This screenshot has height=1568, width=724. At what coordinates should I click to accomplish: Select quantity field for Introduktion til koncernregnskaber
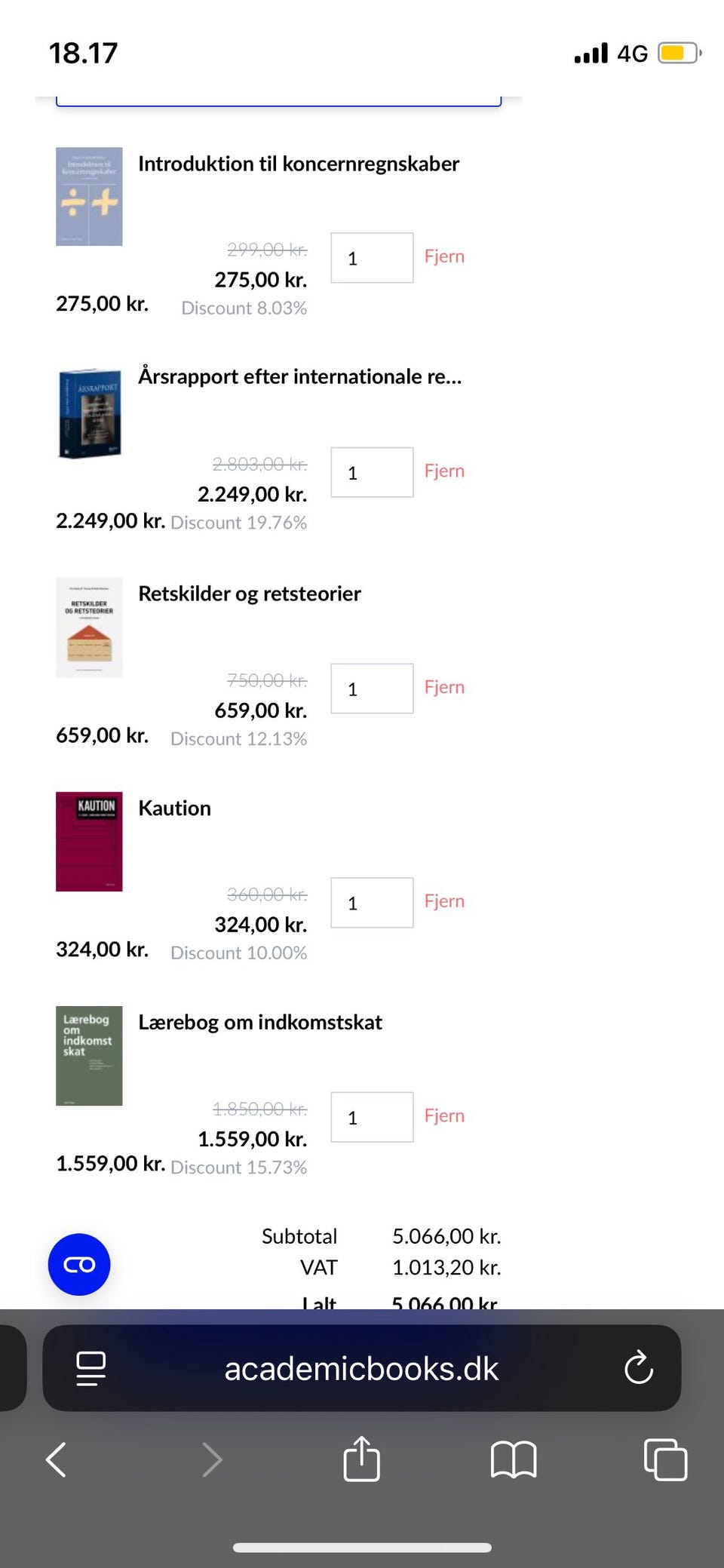point(372,257)
